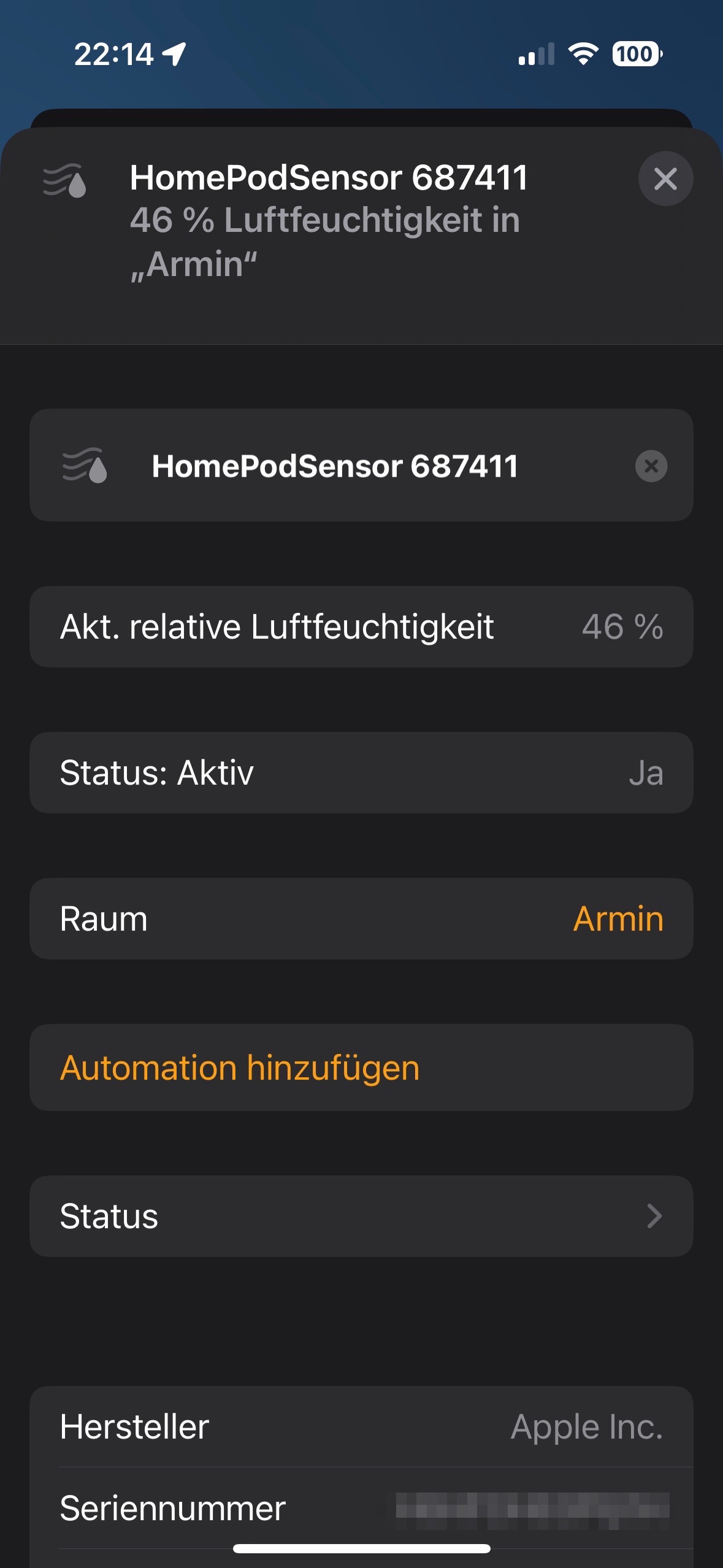This screenshot has height=1568, width=723.
Task: Change the room from Armin
Action: [618, 919]
